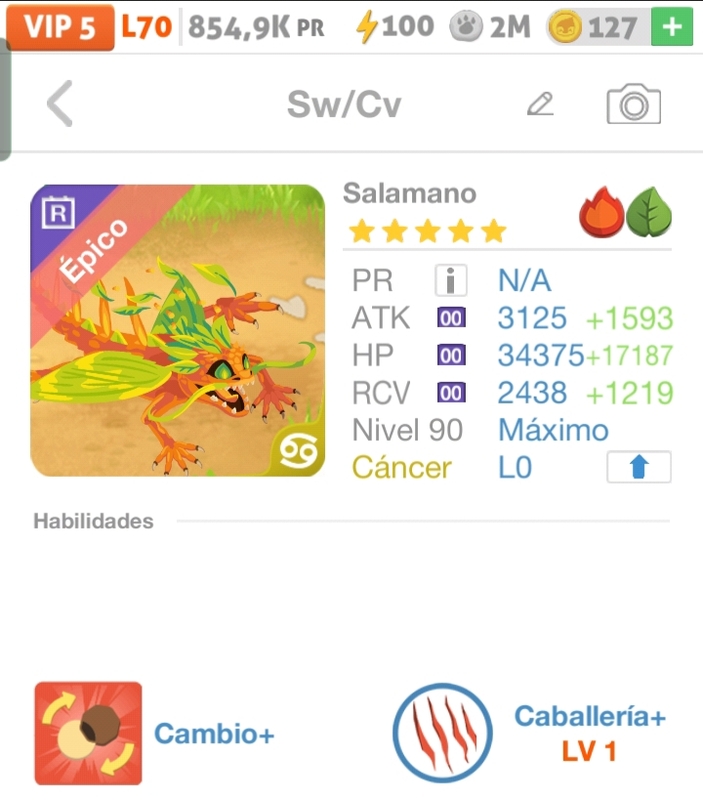This screenshot has width=703, height=800.
Task: Open the PR info icon
Action: point(450,281)
